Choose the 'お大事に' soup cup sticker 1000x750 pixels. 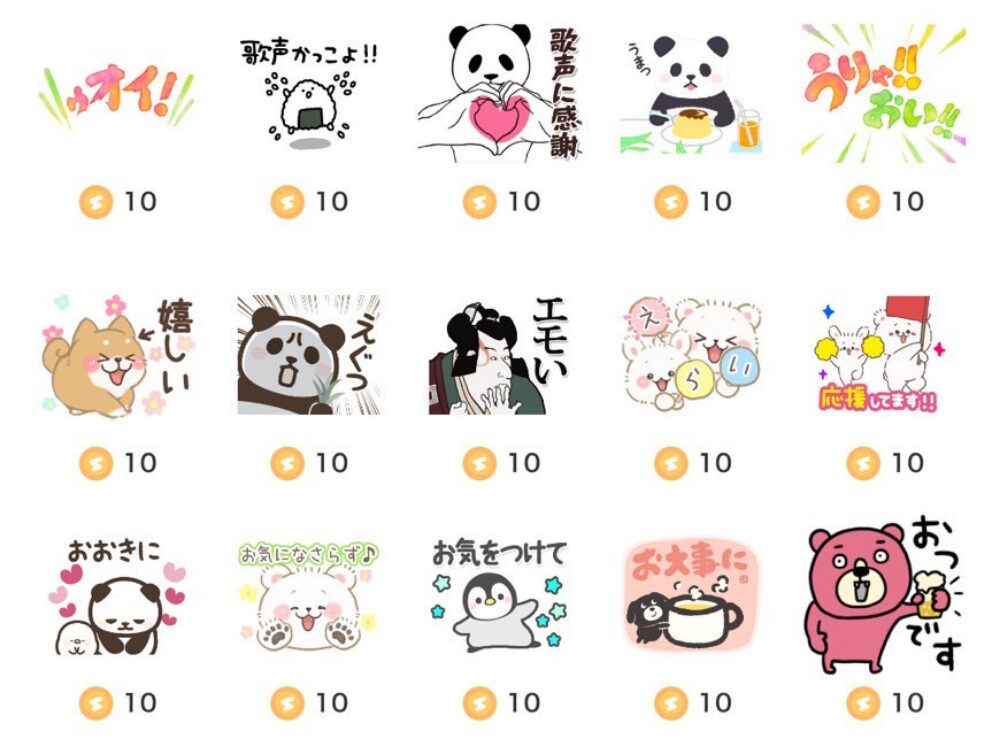click(x=692, y=597)
